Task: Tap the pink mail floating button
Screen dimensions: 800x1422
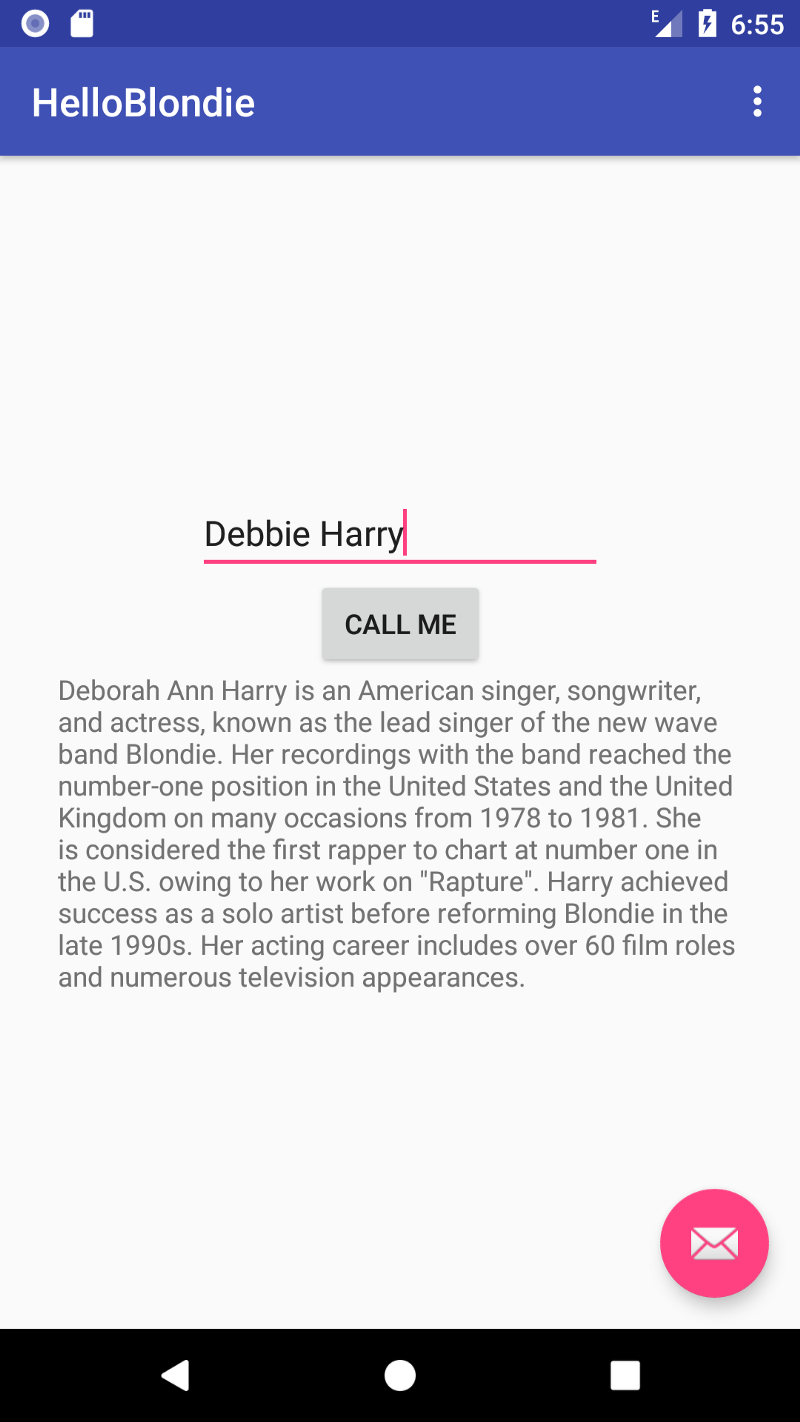Action: [714, 1243]
